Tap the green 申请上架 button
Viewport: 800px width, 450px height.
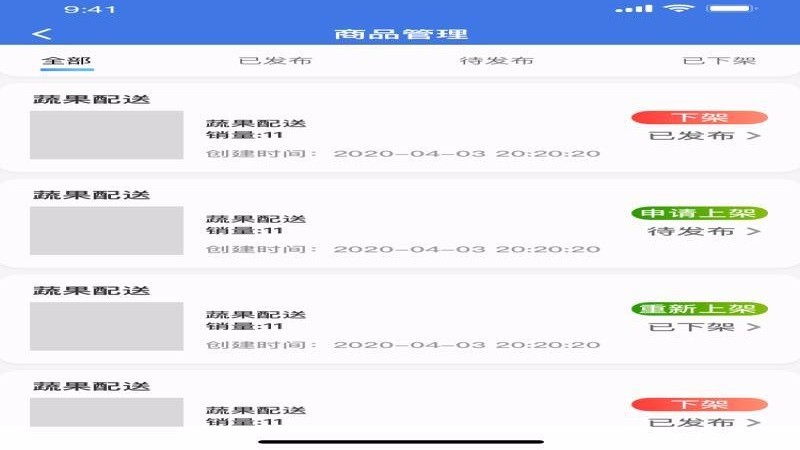click(x=699, y=214)
